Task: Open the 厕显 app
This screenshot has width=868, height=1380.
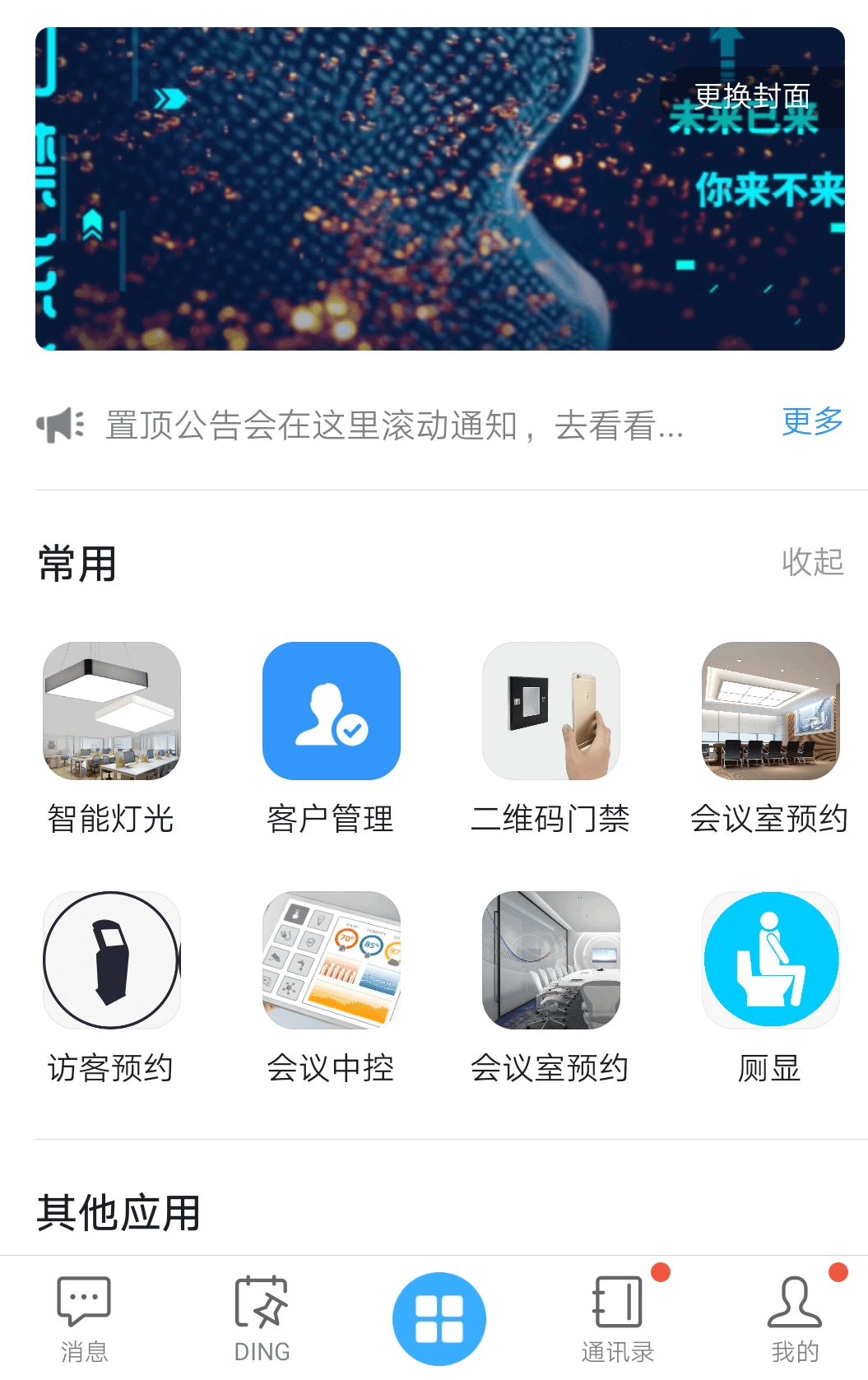Action: click(x=770, y=960)
